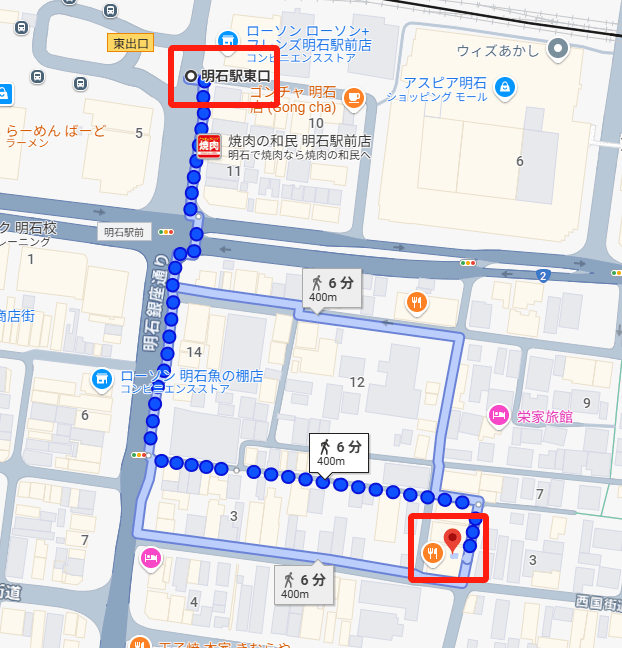The height and width of the screenshot is (648, 622).
Task: Open the 東出口 station exit label
Action: pyautogui.click(x=130, y=43)
